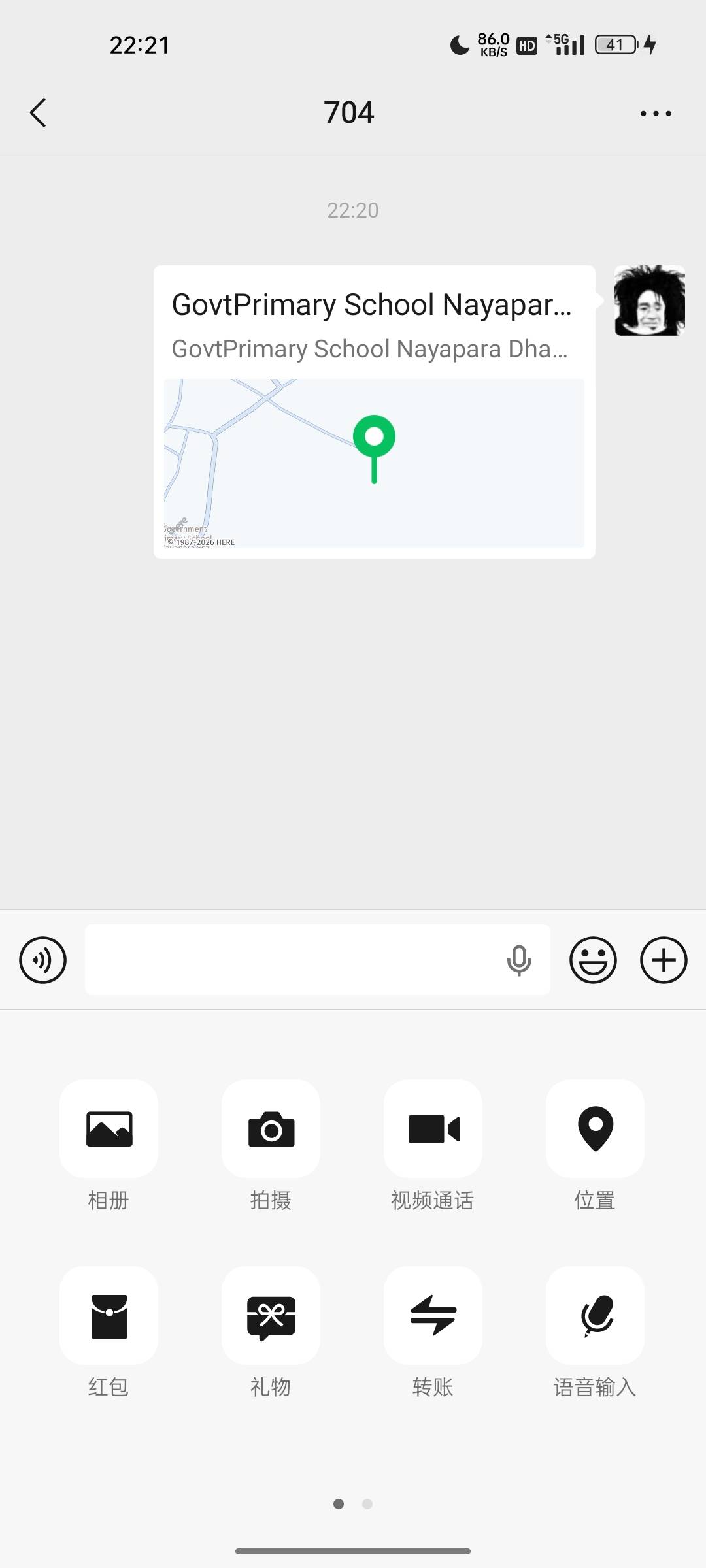
Task: Select 语音输入 voice input
Action: click(x=595, y=1315)
